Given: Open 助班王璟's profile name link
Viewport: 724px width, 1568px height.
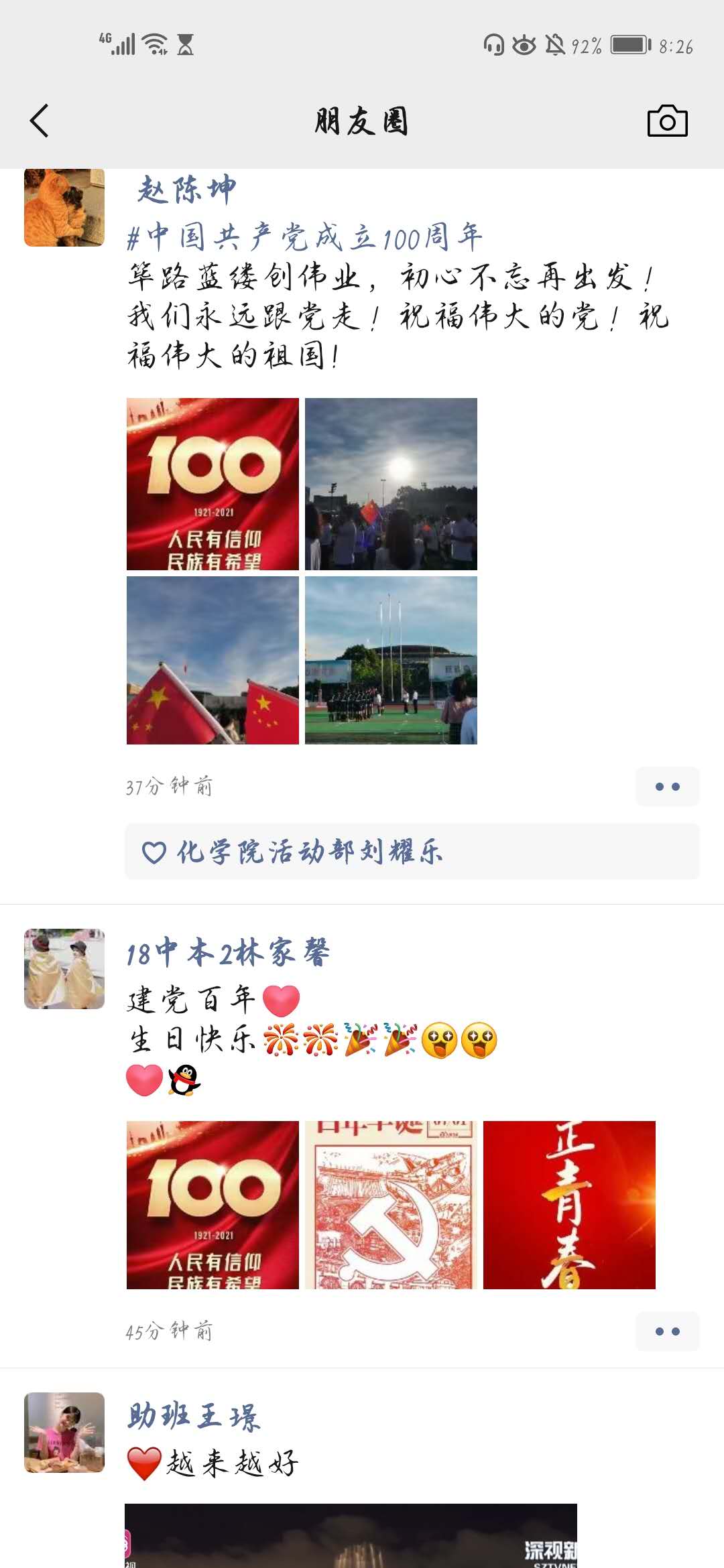Looking at the screenshot, I should click(x=194, y=1417).
